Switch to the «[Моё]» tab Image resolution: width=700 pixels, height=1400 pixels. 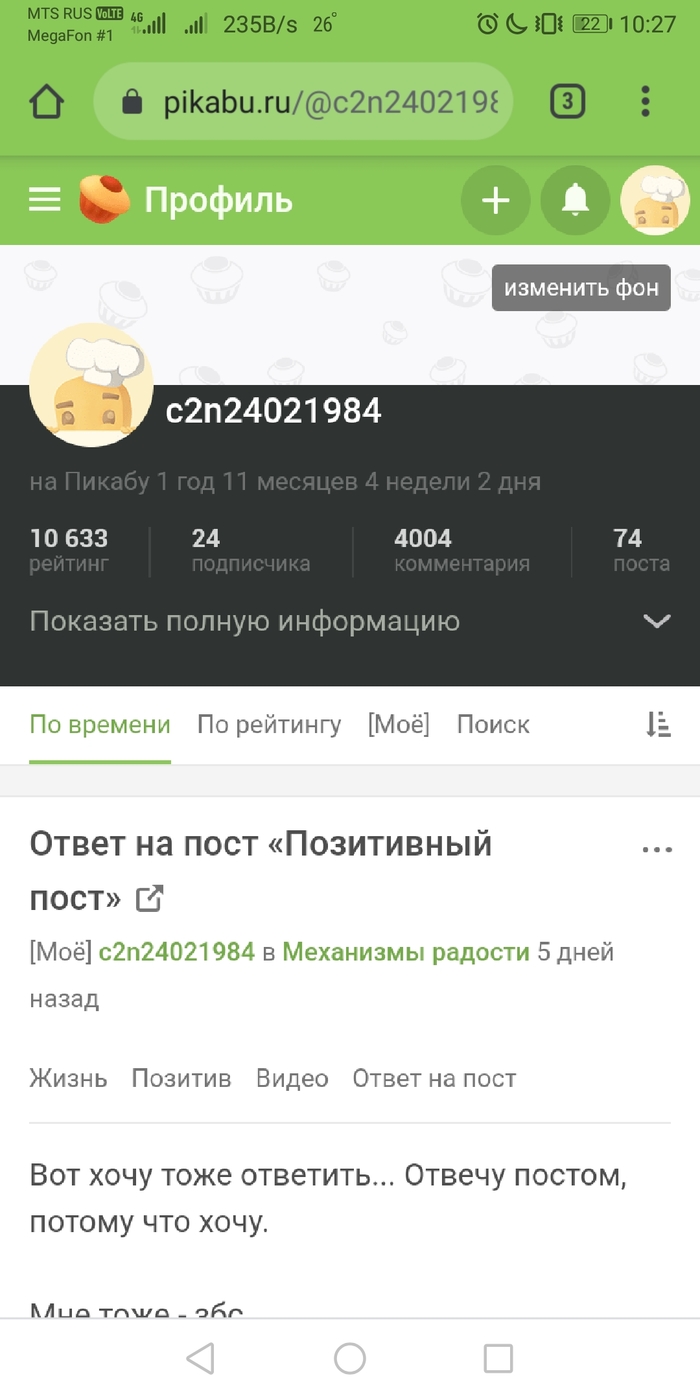(x=399, y=725)
